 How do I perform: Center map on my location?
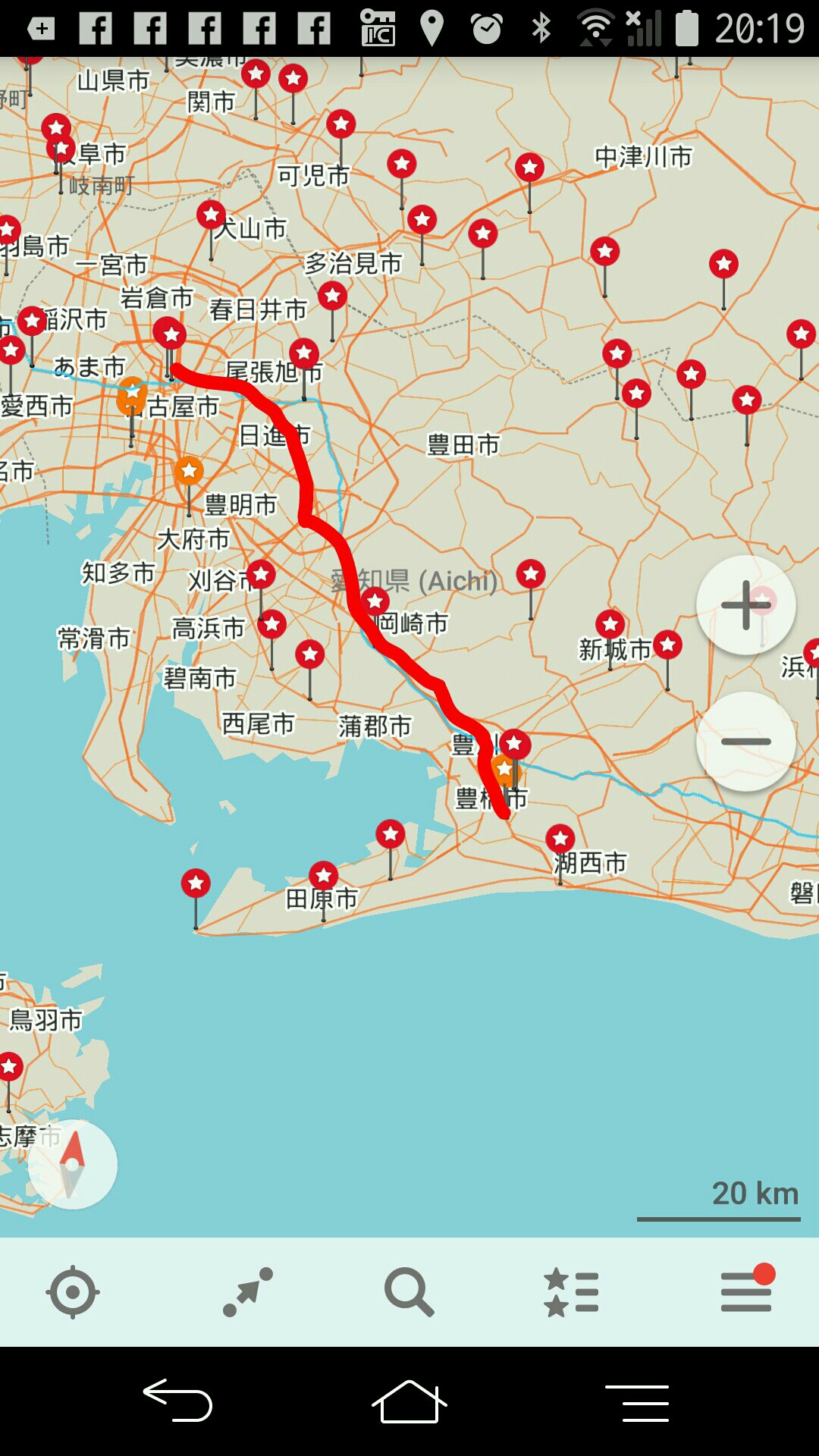73,1291
